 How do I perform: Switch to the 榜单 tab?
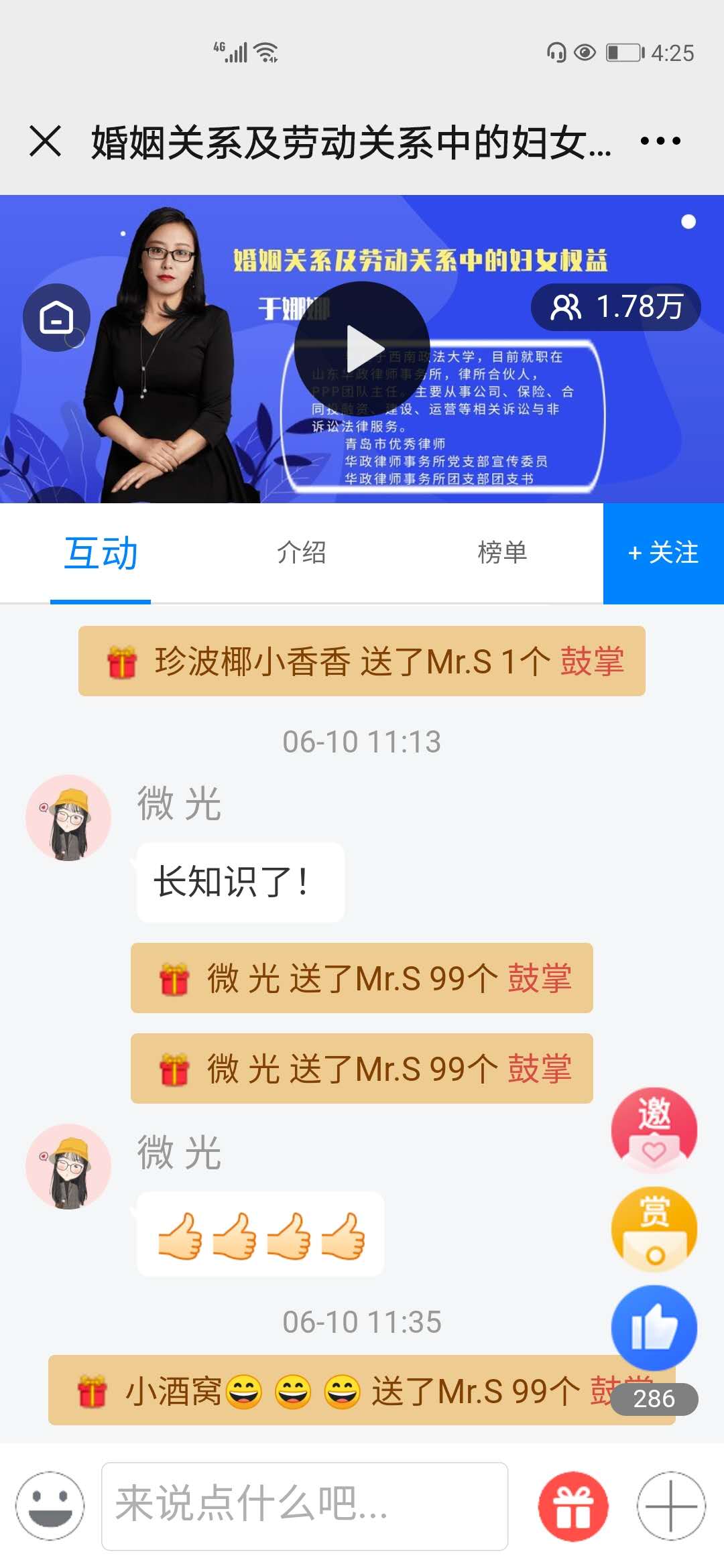pos(502,553)
